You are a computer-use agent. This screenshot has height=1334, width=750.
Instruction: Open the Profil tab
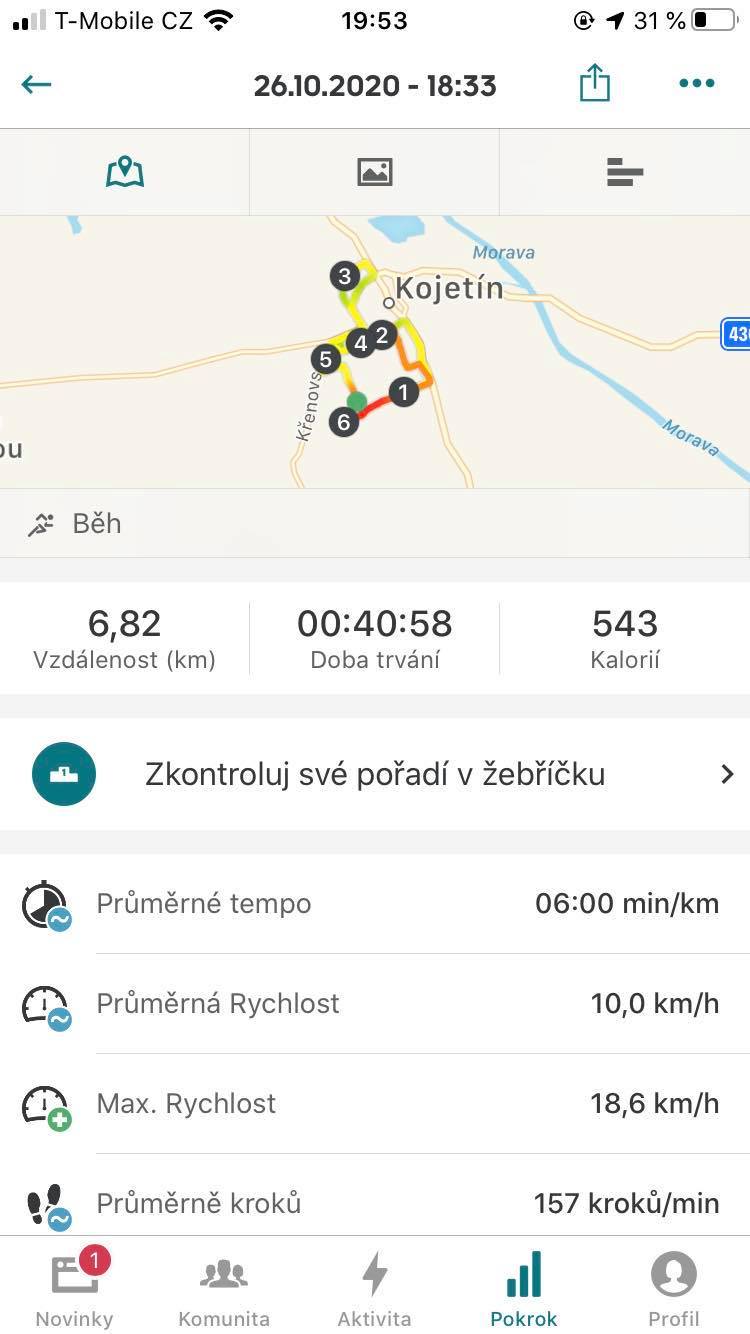click(x=674, y=1288)
